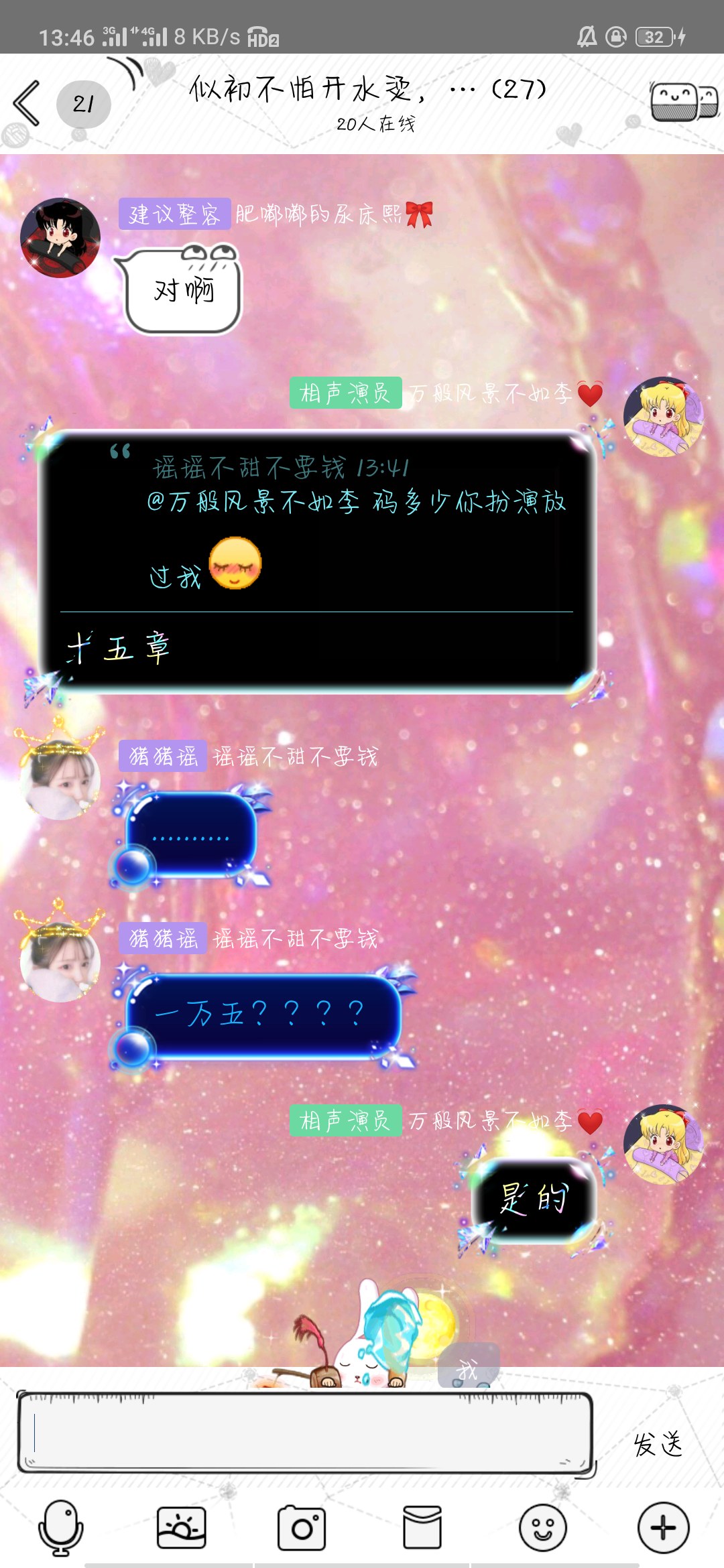Open avatar of 肥嘟嘟的尿床熙
The height and width of the screenshot is (1568, 724).
click(x=60, y=237)
